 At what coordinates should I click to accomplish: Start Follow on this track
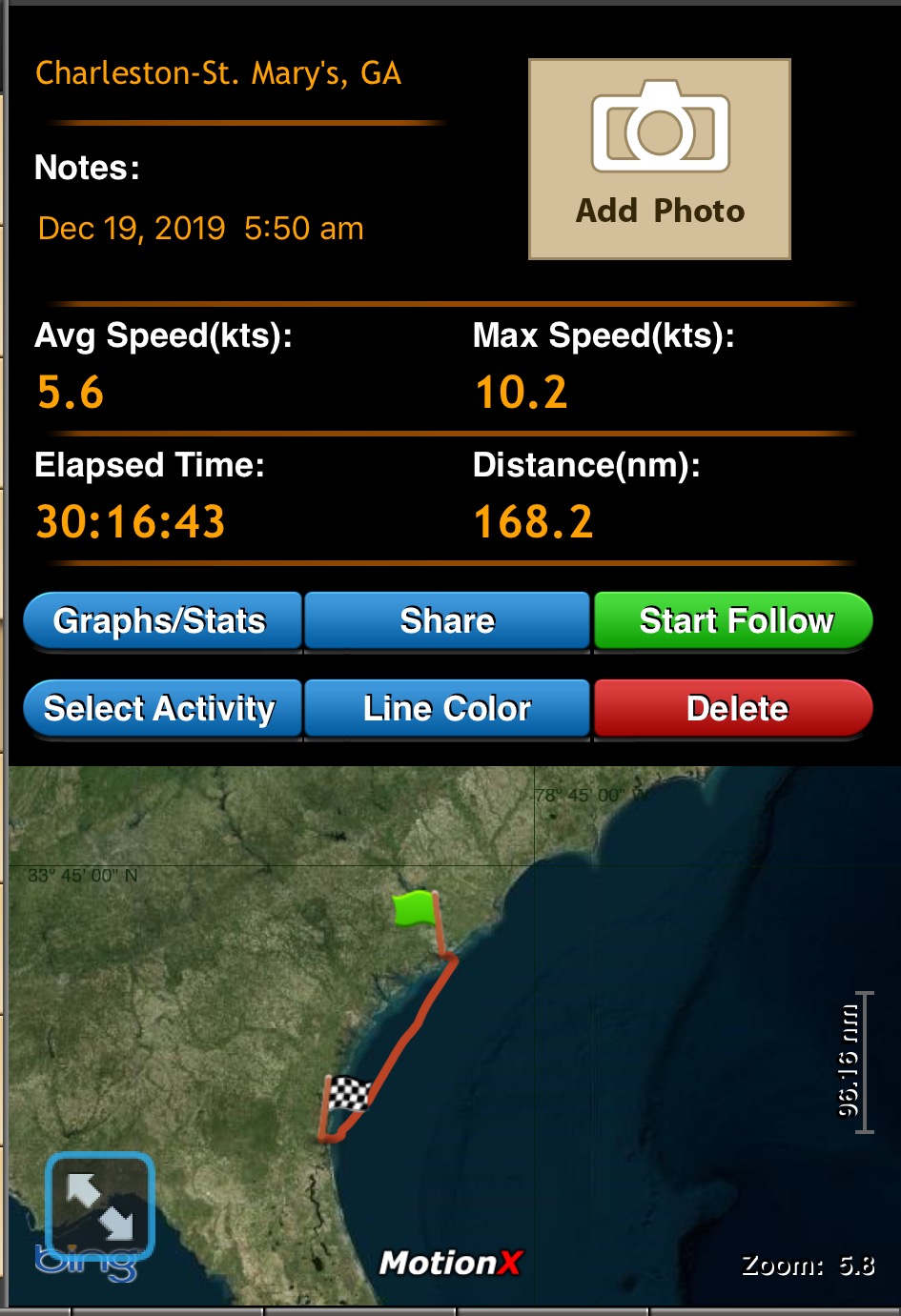(734, 621)
